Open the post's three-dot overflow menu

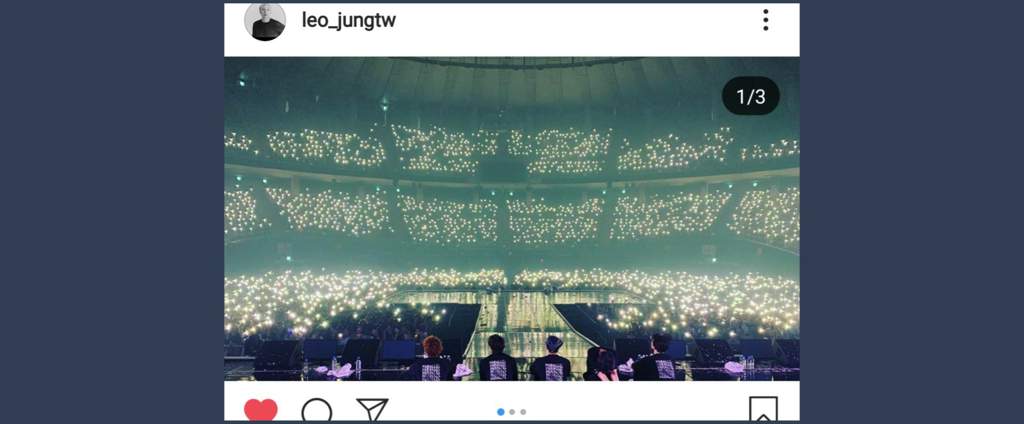point(765,20)
